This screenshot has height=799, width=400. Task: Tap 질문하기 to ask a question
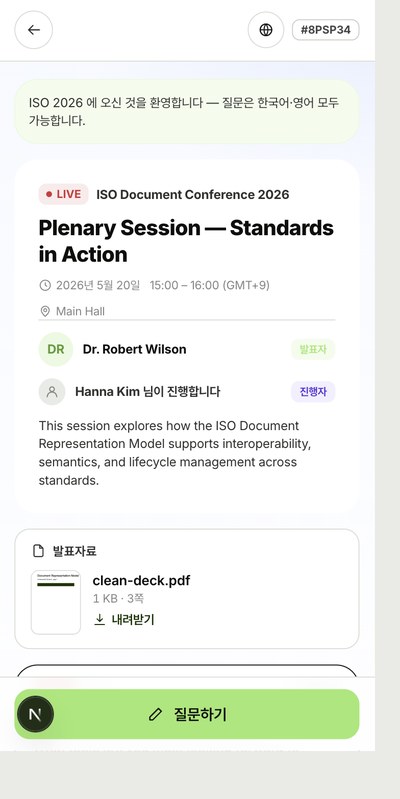click(186, 714)
